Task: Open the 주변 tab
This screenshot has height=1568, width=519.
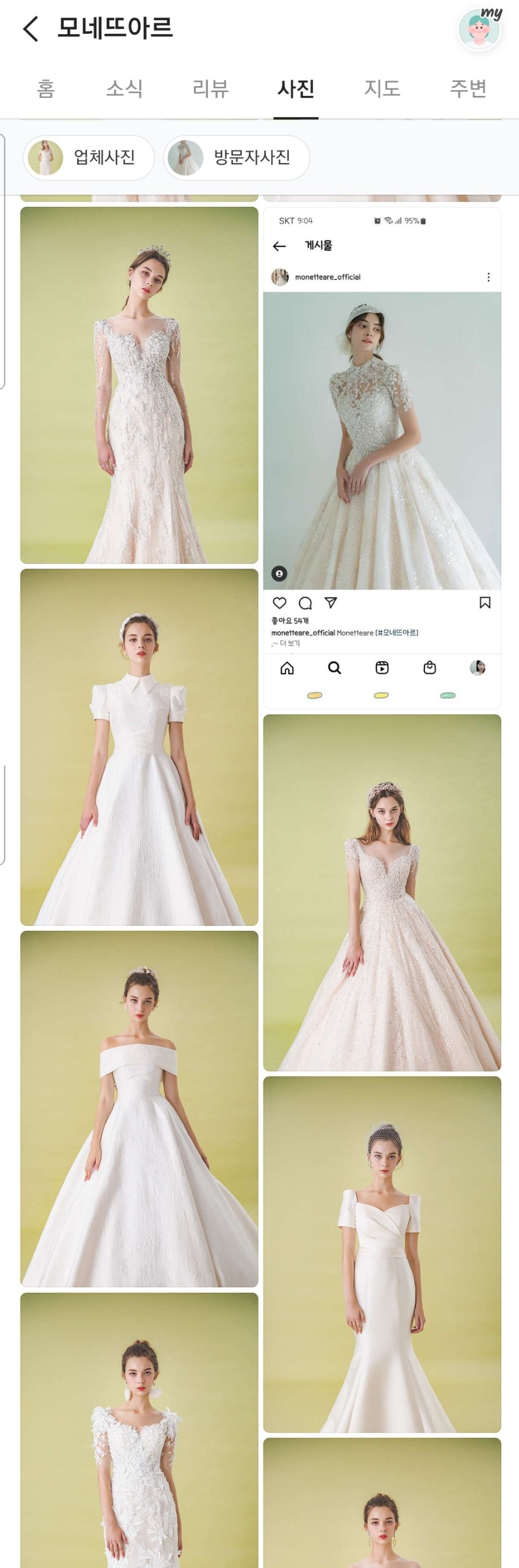Action: 467,89
